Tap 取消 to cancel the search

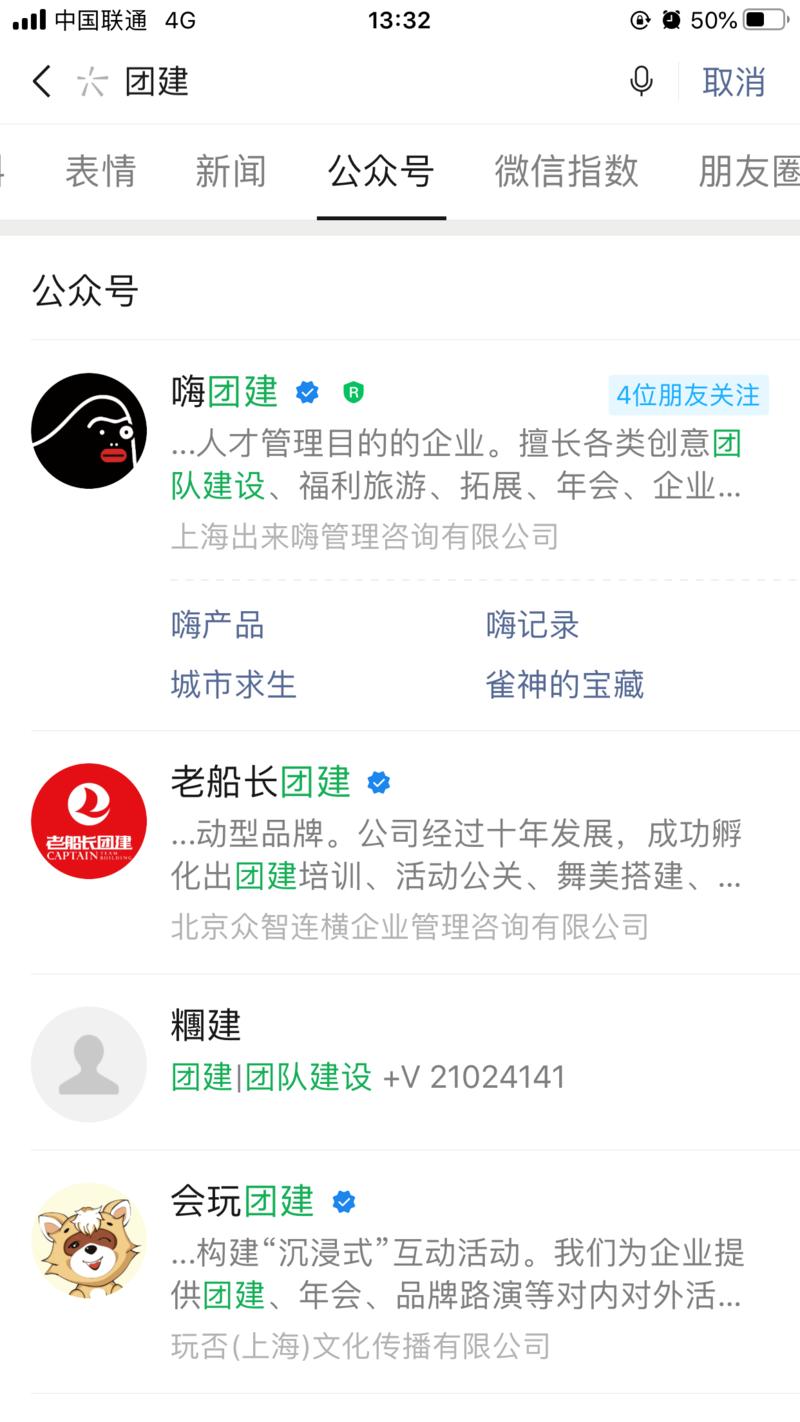click(x=733, y=82)
